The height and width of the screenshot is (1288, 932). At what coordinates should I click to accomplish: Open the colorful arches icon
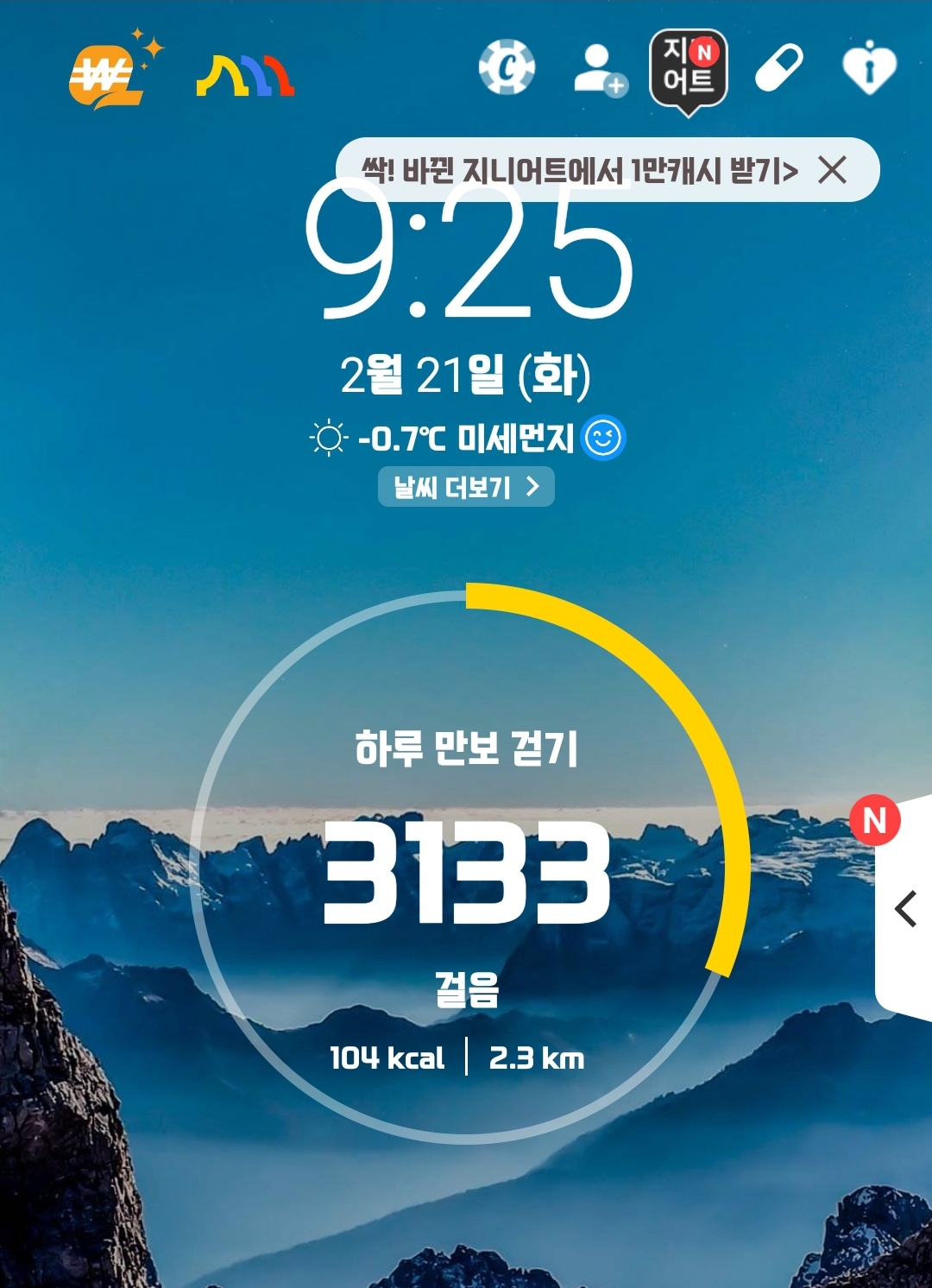tap(245, 76)
